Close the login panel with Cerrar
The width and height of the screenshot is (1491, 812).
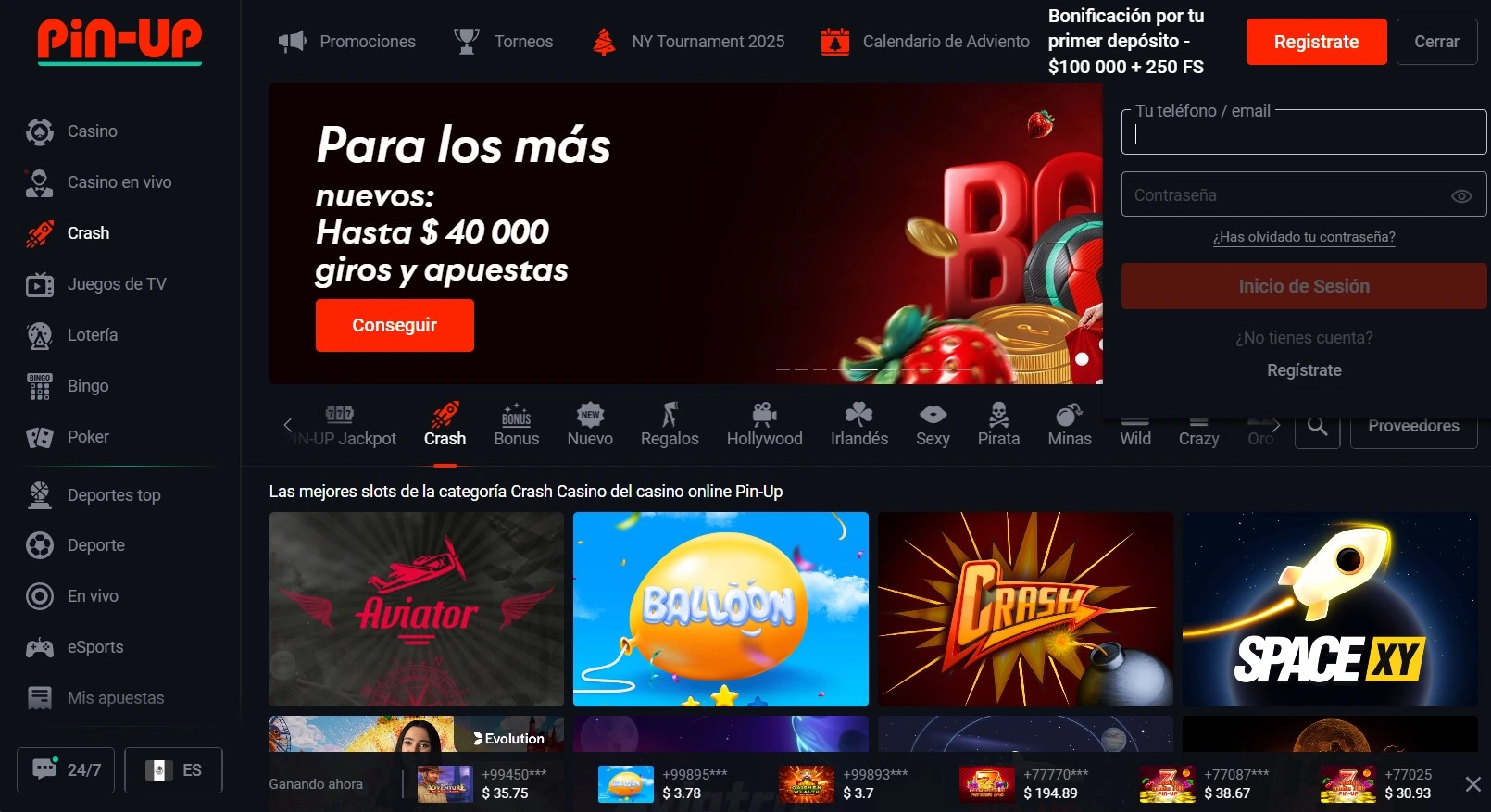[x=1435, y=42]
